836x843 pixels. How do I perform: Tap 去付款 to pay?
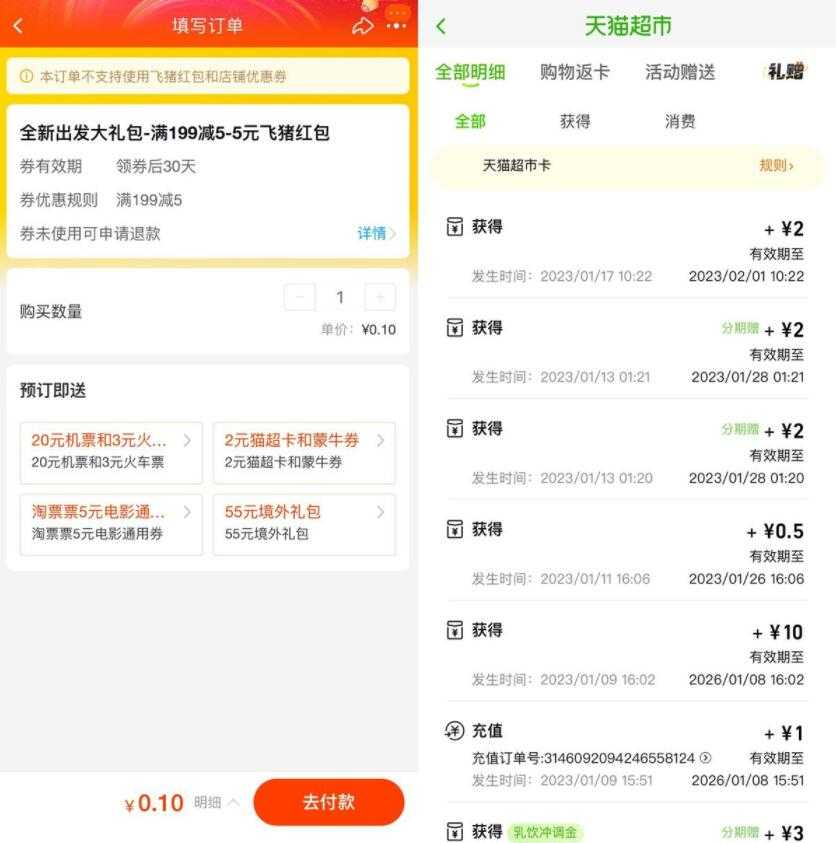tap(328, 802)
